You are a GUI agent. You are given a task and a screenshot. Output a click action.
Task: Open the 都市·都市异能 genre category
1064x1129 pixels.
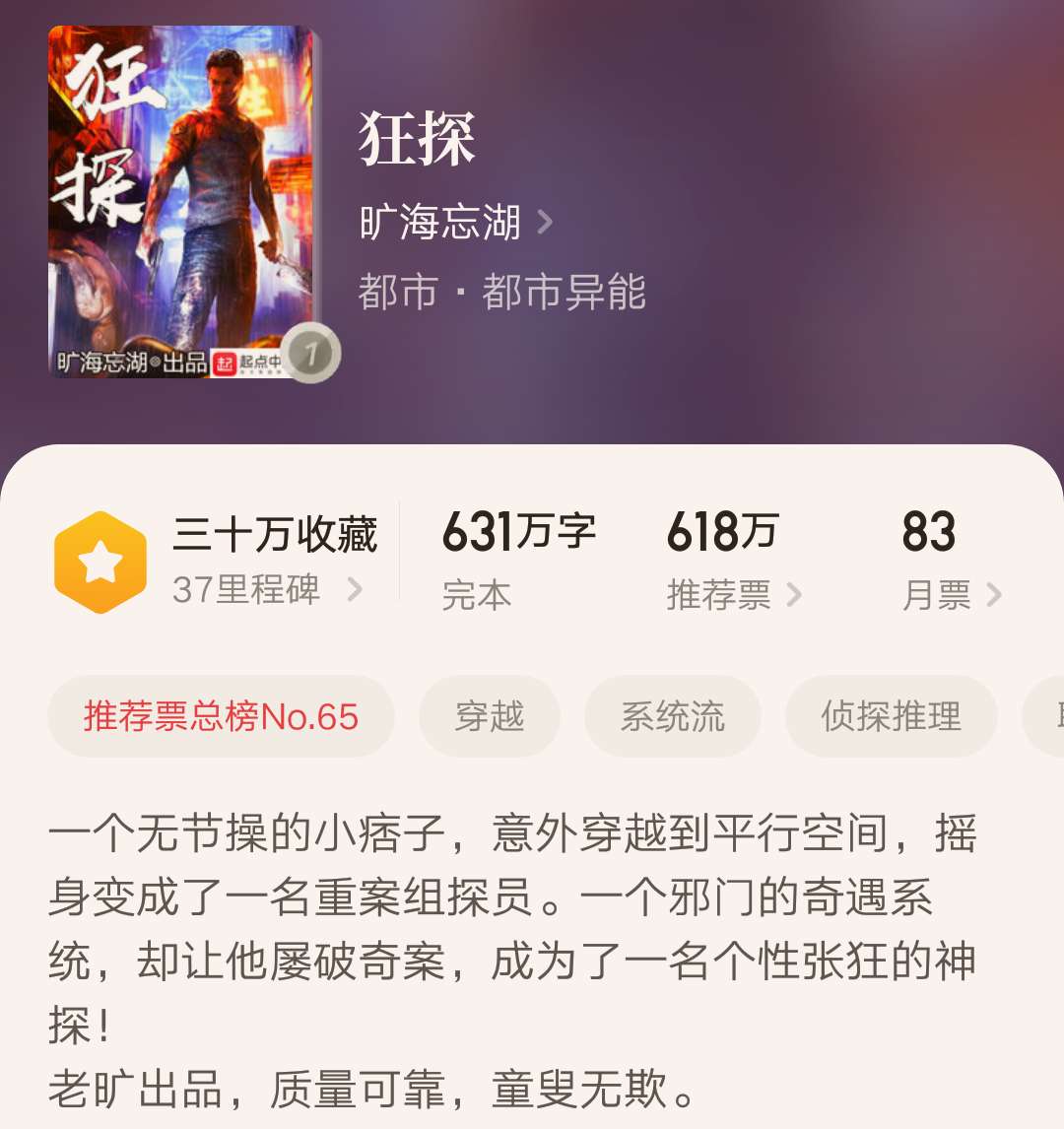pos(504,290)
